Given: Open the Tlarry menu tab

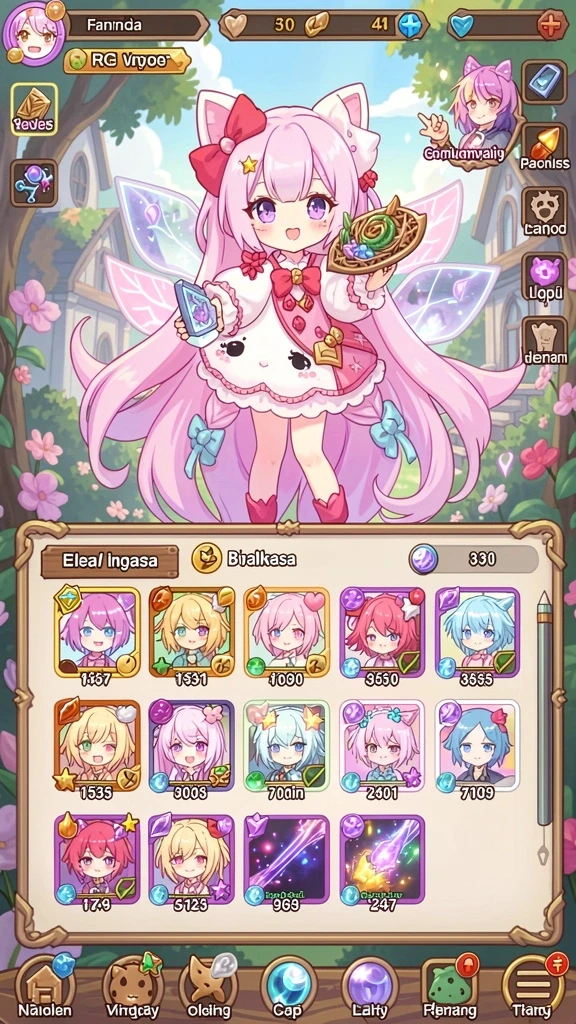Looking at the screenshot, I should [531, 987].
